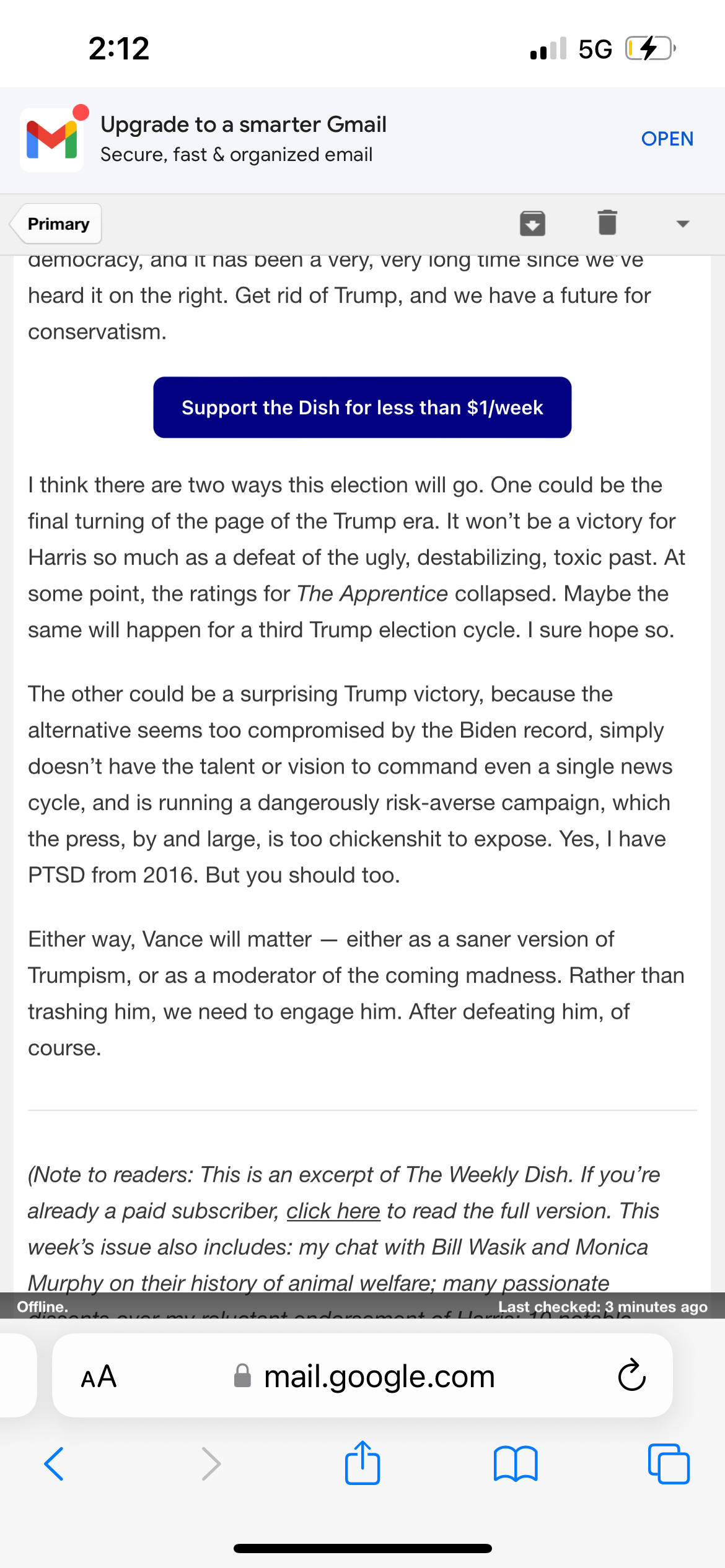Follow the 'click here' link

tap(333, 1211)
